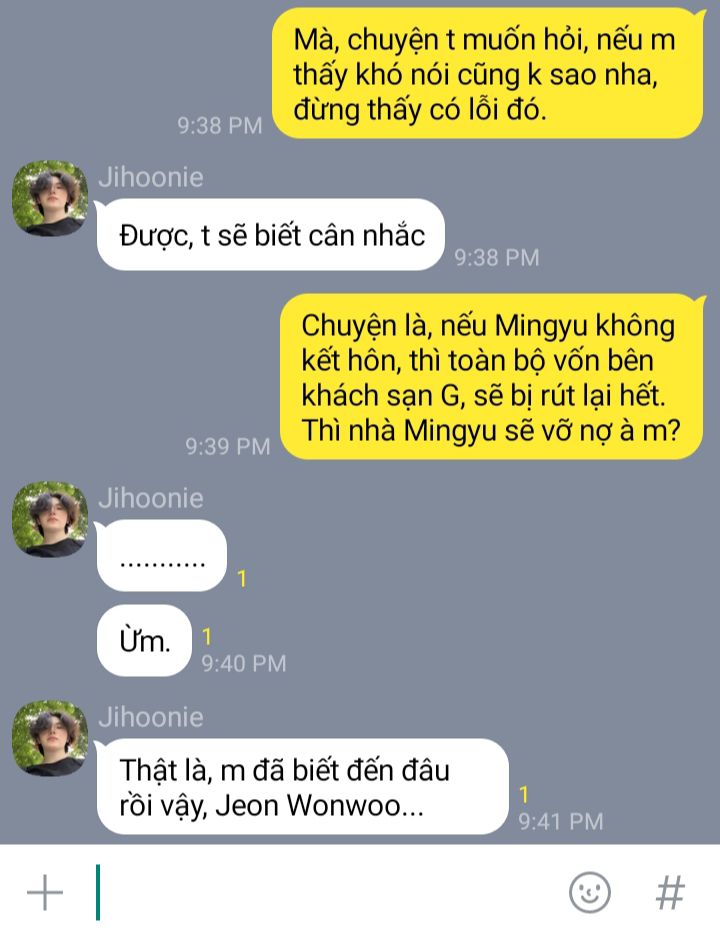Open Jihoonie's avatar beside the "Thật là" message

(50, 738)
